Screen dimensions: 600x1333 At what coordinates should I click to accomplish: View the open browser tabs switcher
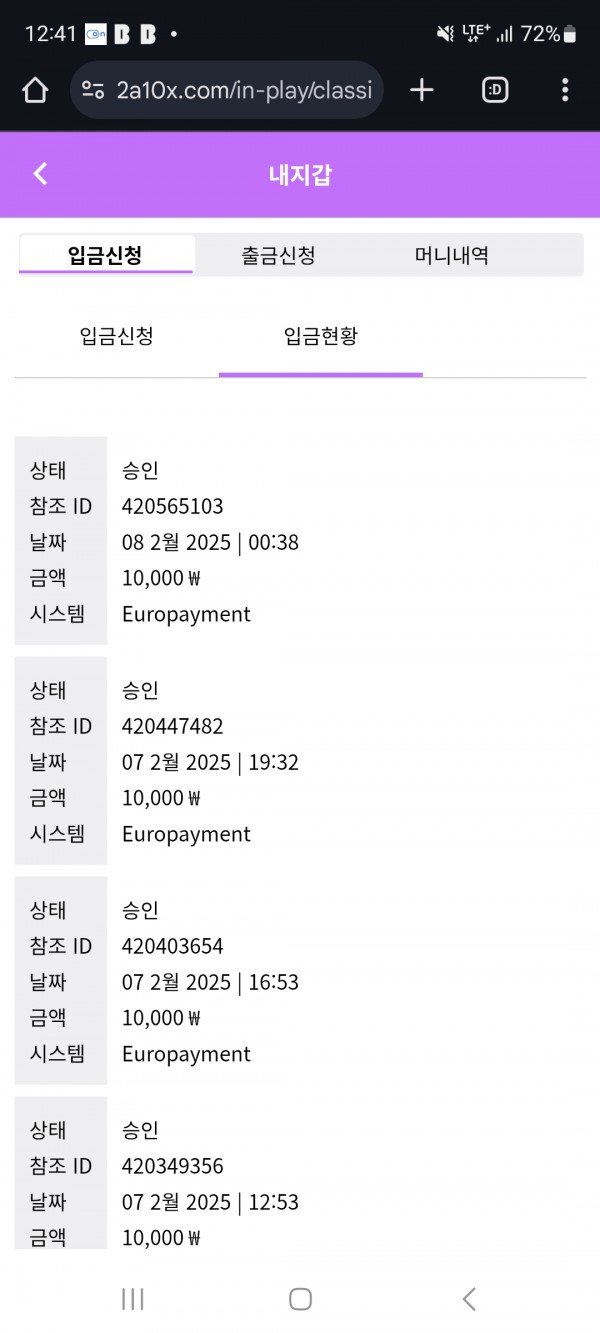[495, 91]
